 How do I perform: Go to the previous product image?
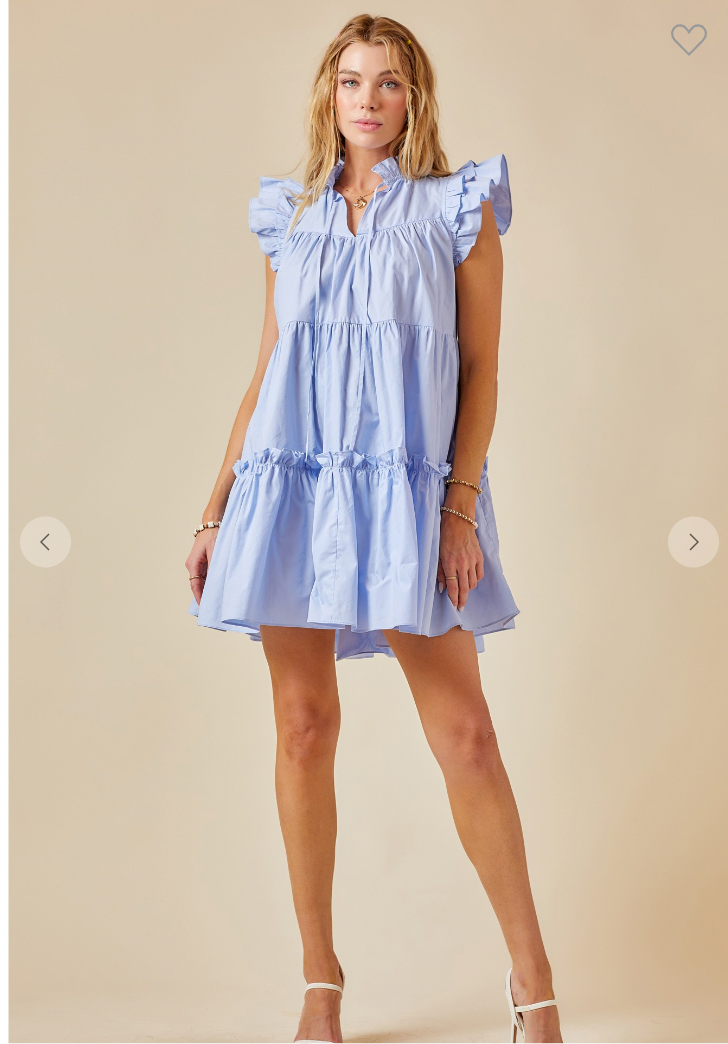(45, 542)
